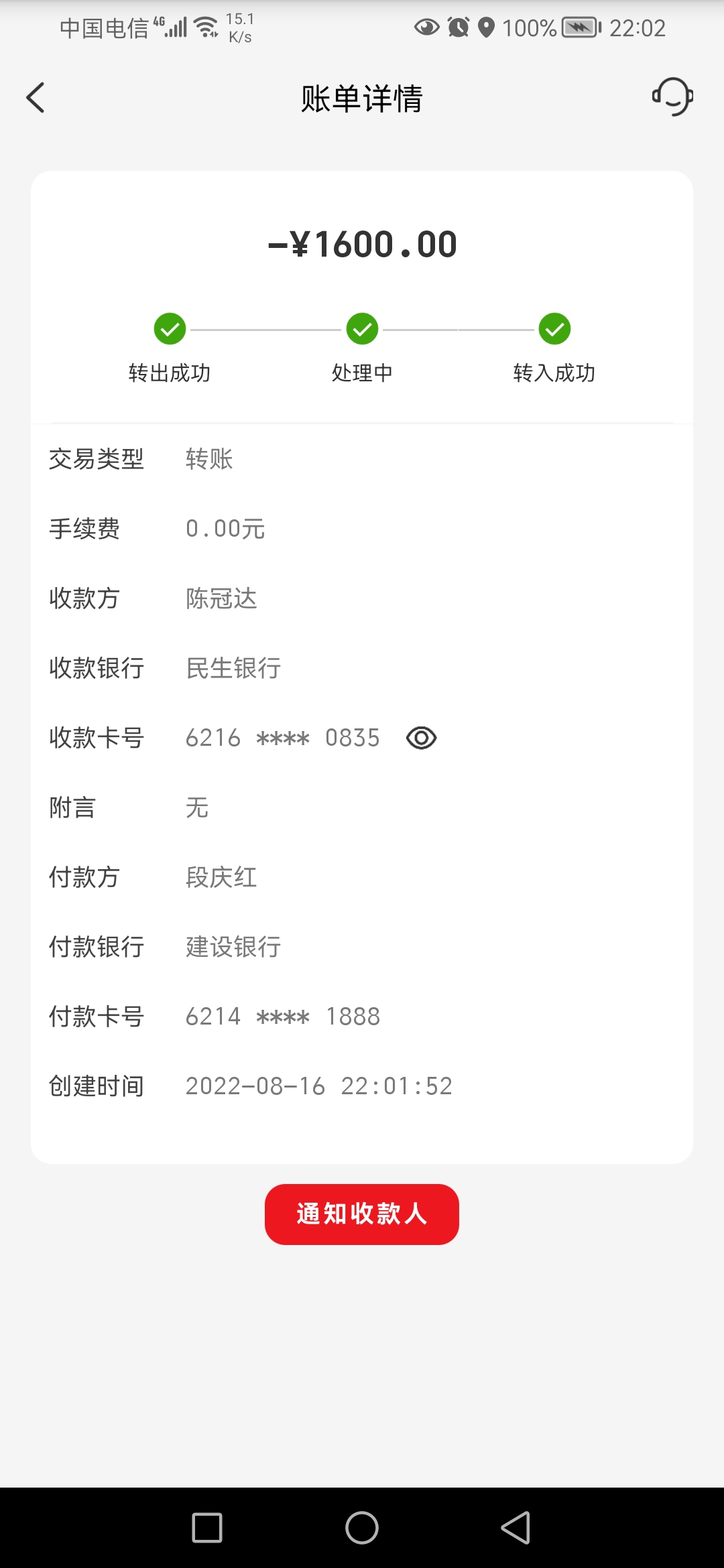Tap the 通知收款人 button
Viewport: 724px width, 1568px height.
coord(362,1214)
